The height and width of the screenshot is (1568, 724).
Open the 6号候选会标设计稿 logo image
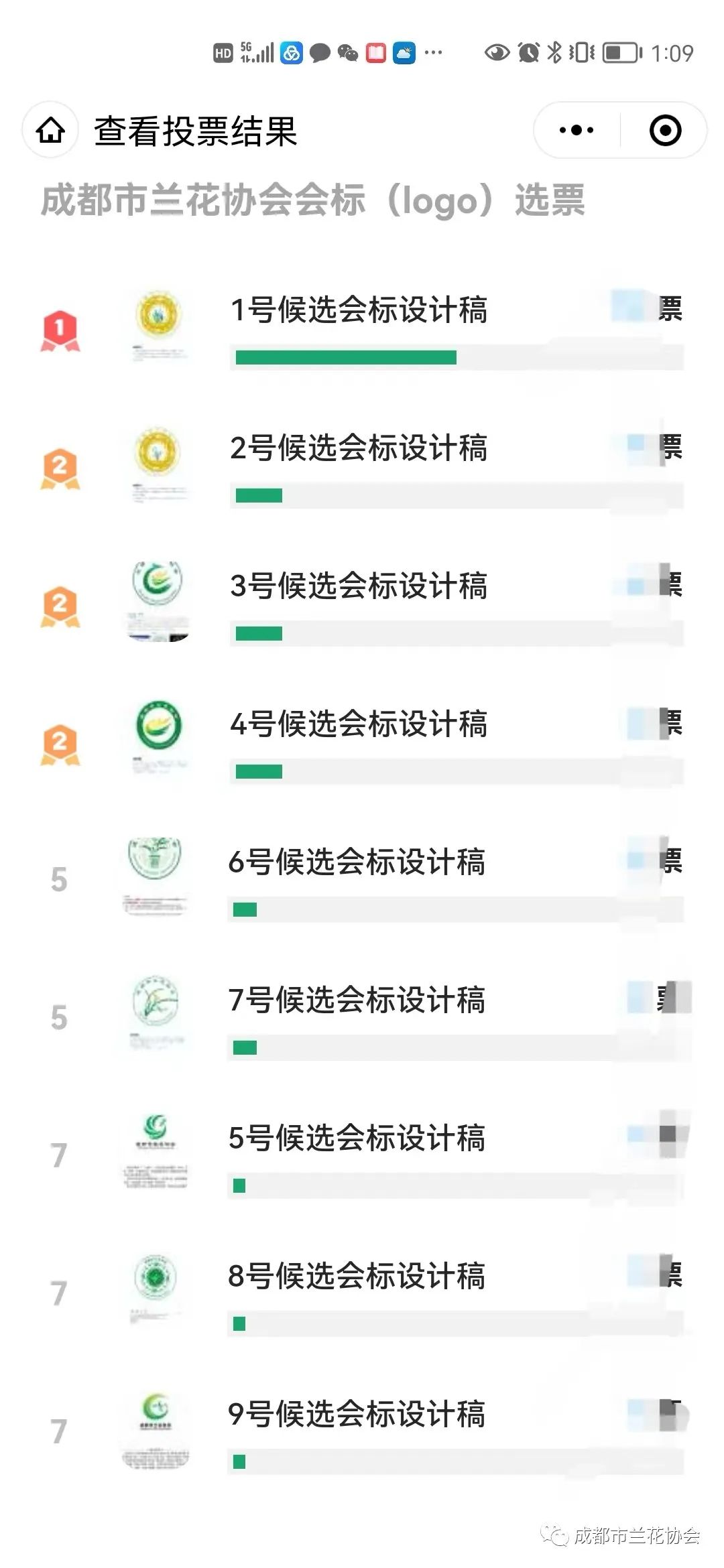coord(156,876)
